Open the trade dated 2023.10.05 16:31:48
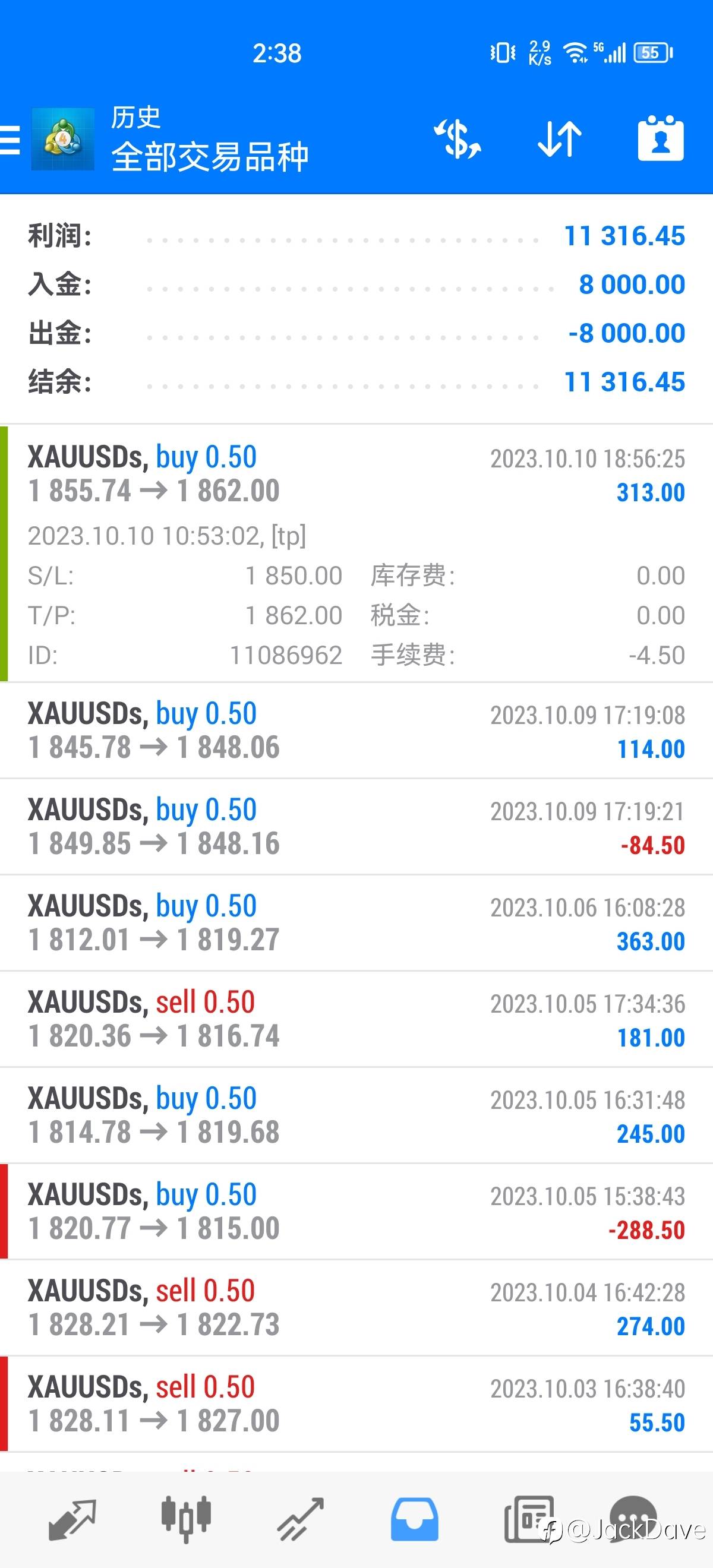The width and height of the screenshot is (713, 1568). coord(356,1115)
